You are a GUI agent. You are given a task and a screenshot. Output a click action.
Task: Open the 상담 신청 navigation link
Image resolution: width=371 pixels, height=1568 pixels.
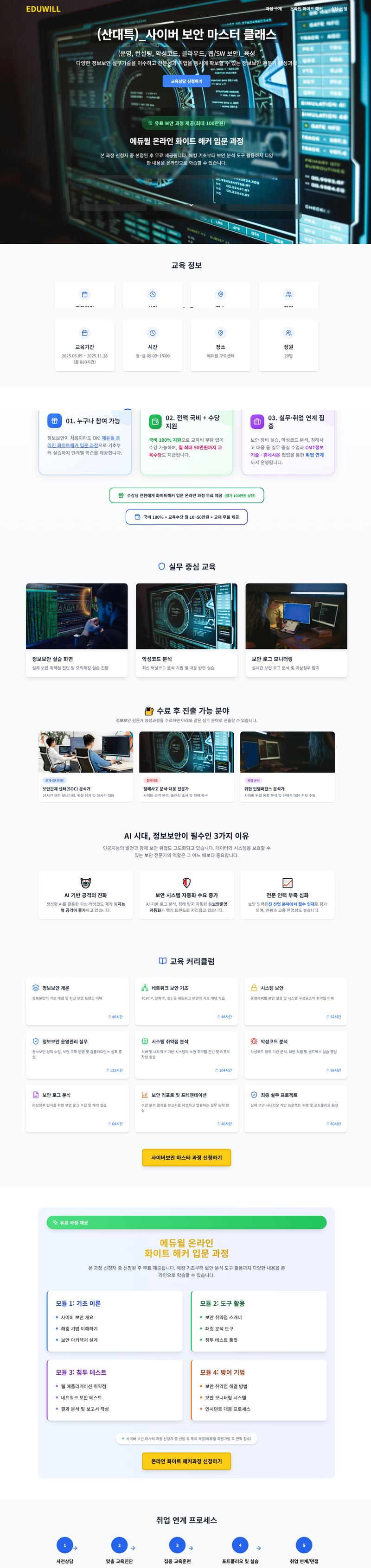[x=339, y=9]
